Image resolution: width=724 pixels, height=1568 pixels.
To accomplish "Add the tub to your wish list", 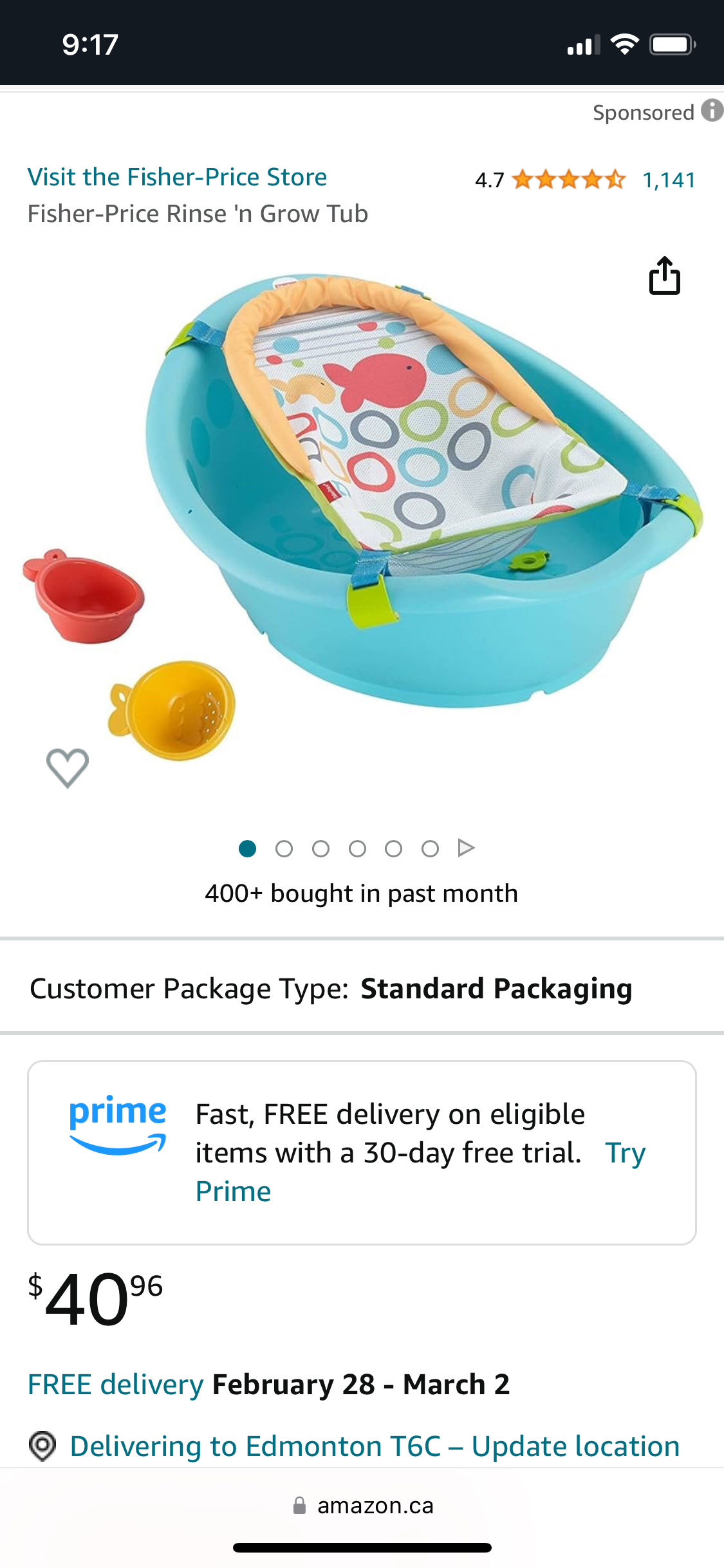I will click(x=68, y=767).
